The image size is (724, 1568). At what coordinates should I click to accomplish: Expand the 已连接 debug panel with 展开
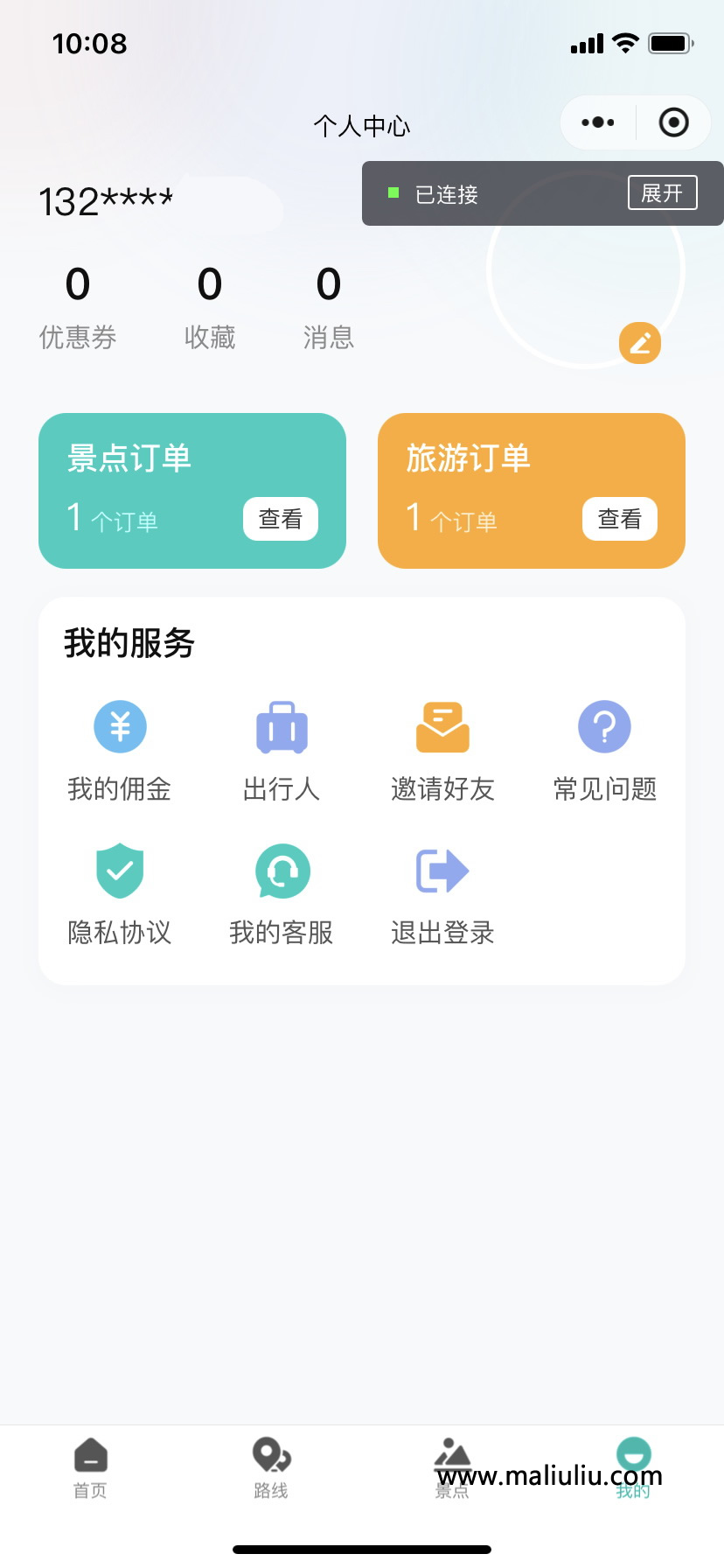pos(662,193)
